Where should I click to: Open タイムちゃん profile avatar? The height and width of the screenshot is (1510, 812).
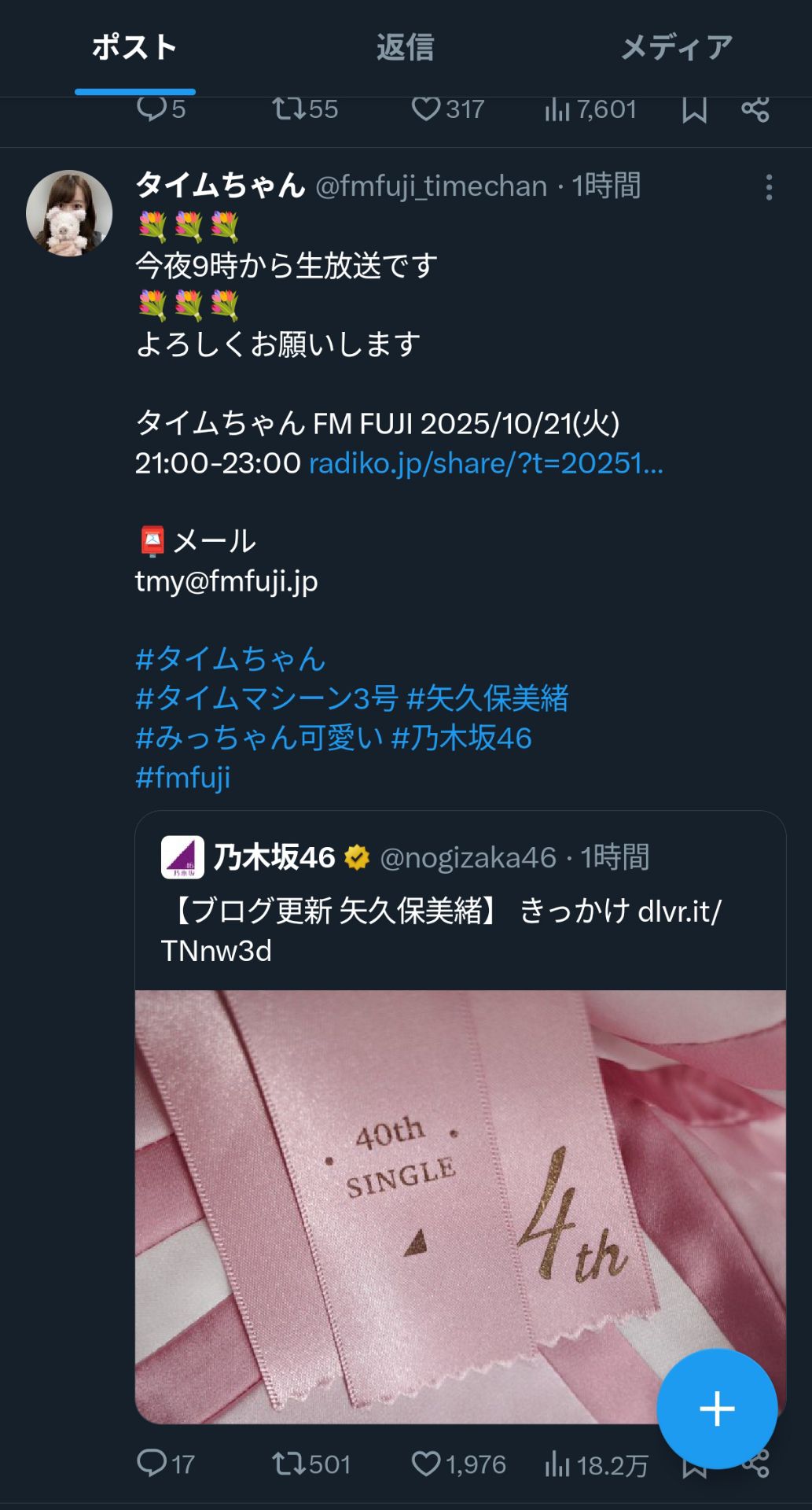tap(69, 213)
